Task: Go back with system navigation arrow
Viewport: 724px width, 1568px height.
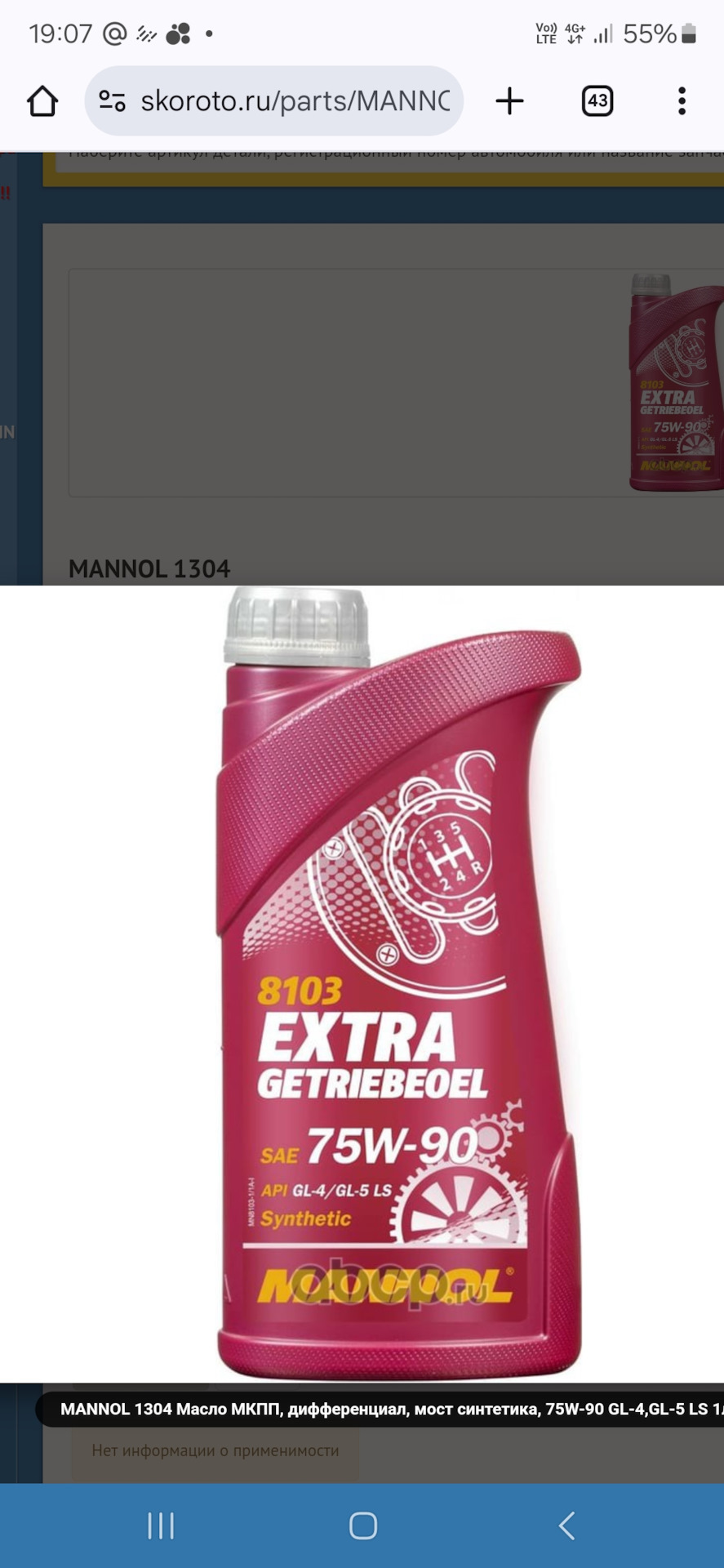Action: (x=566, y=1525)
